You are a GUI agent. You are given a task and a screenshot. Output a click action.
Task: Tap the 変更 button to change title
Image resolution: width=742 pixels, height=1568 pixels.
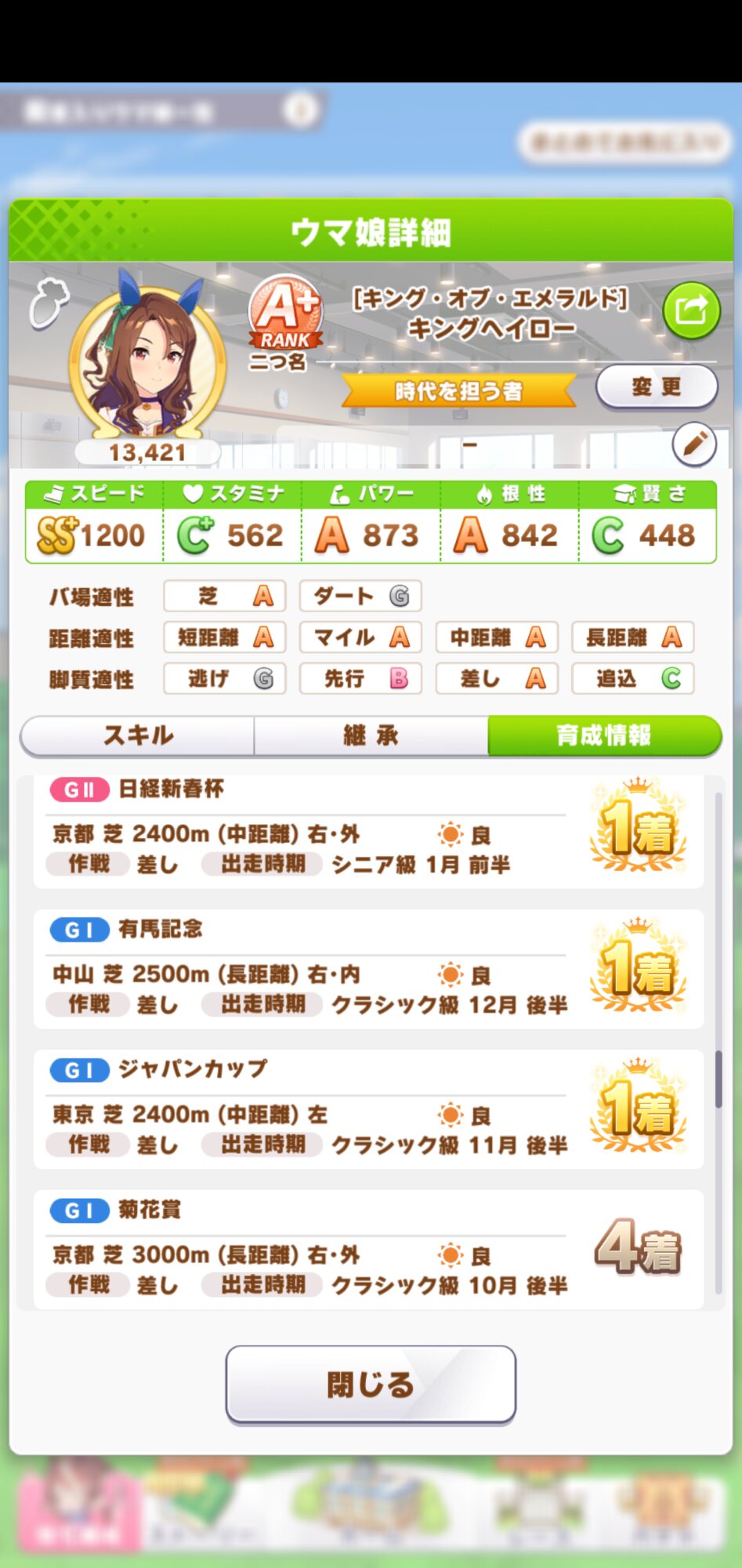pyautogui.click(x=657, y=387)
